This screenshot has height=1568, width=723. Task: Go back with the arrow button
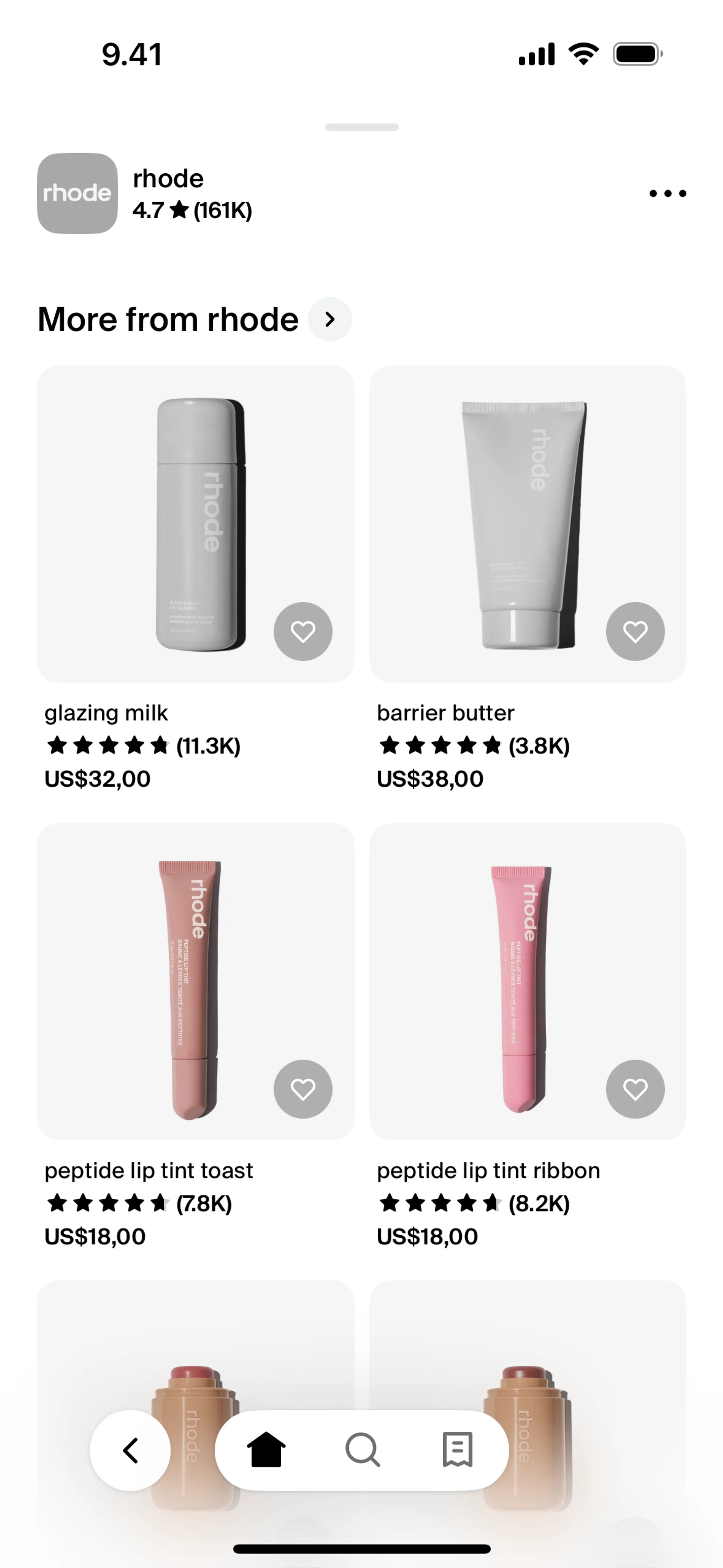pos(130,1450)
